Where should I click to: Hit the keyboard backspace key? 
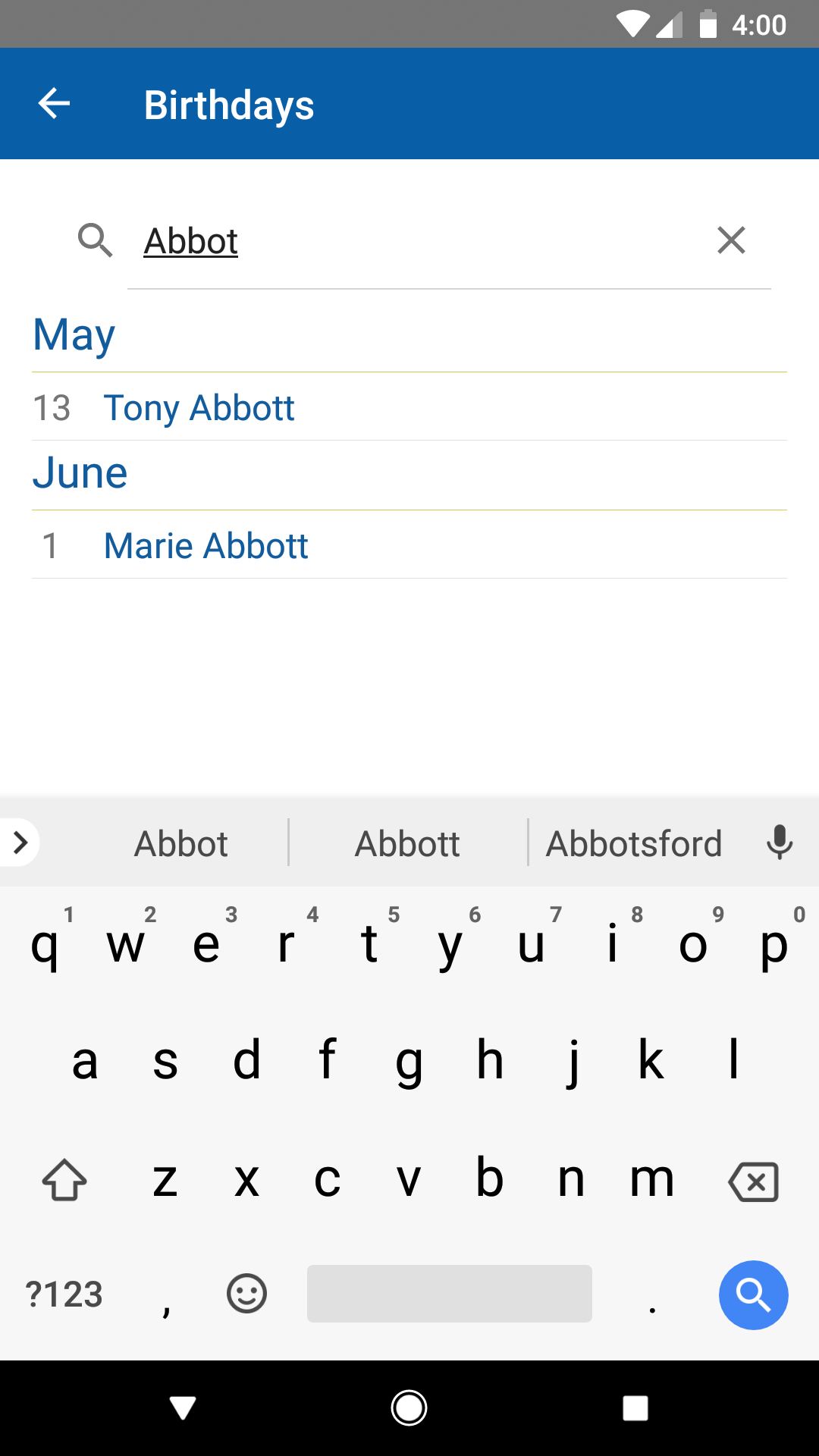tap(753, 1181)
